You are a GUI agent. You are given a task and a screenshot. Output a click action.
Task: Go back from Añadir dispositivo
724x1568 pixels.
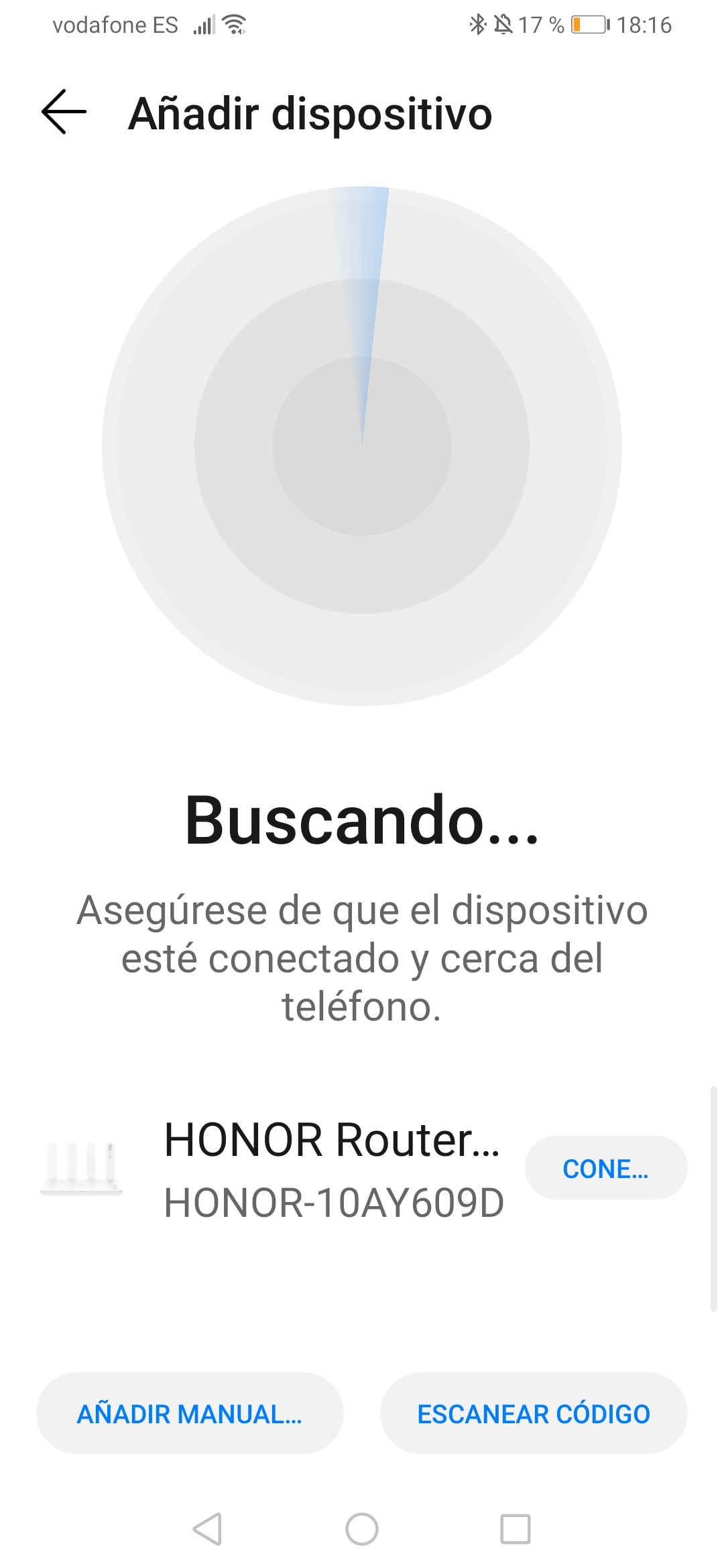click(64, 112)
